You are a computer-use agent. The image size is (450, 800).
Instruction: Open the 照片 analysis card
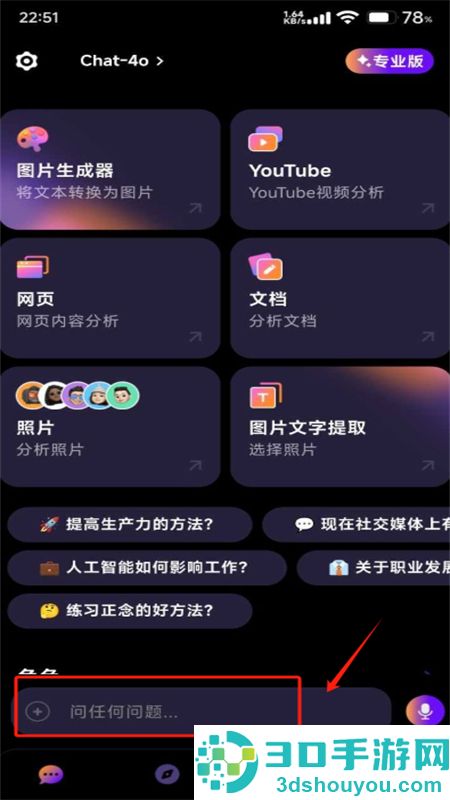click(x=110, y=427)
